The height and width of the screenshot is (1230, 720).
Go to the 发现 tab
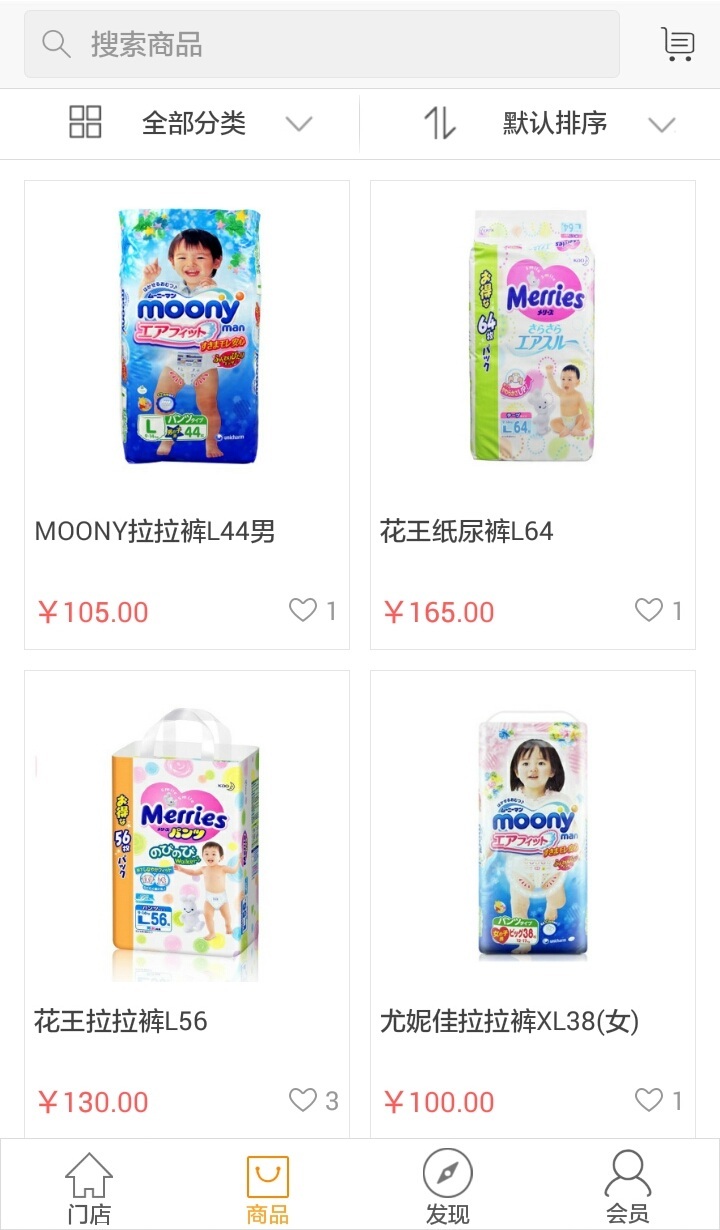[447, 1188]
